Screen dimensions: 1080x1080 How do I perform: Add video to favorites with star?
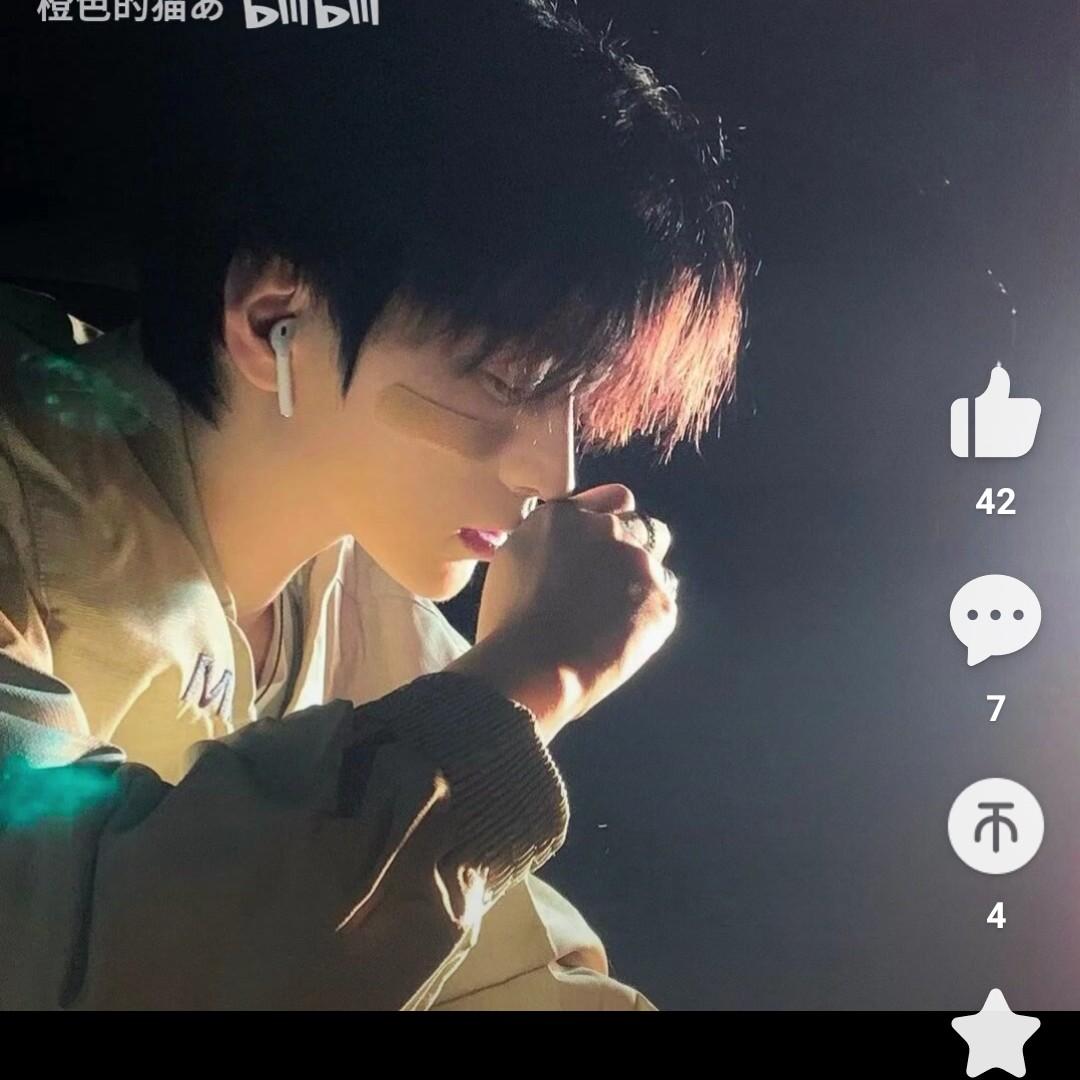[x=995, y=1035]
